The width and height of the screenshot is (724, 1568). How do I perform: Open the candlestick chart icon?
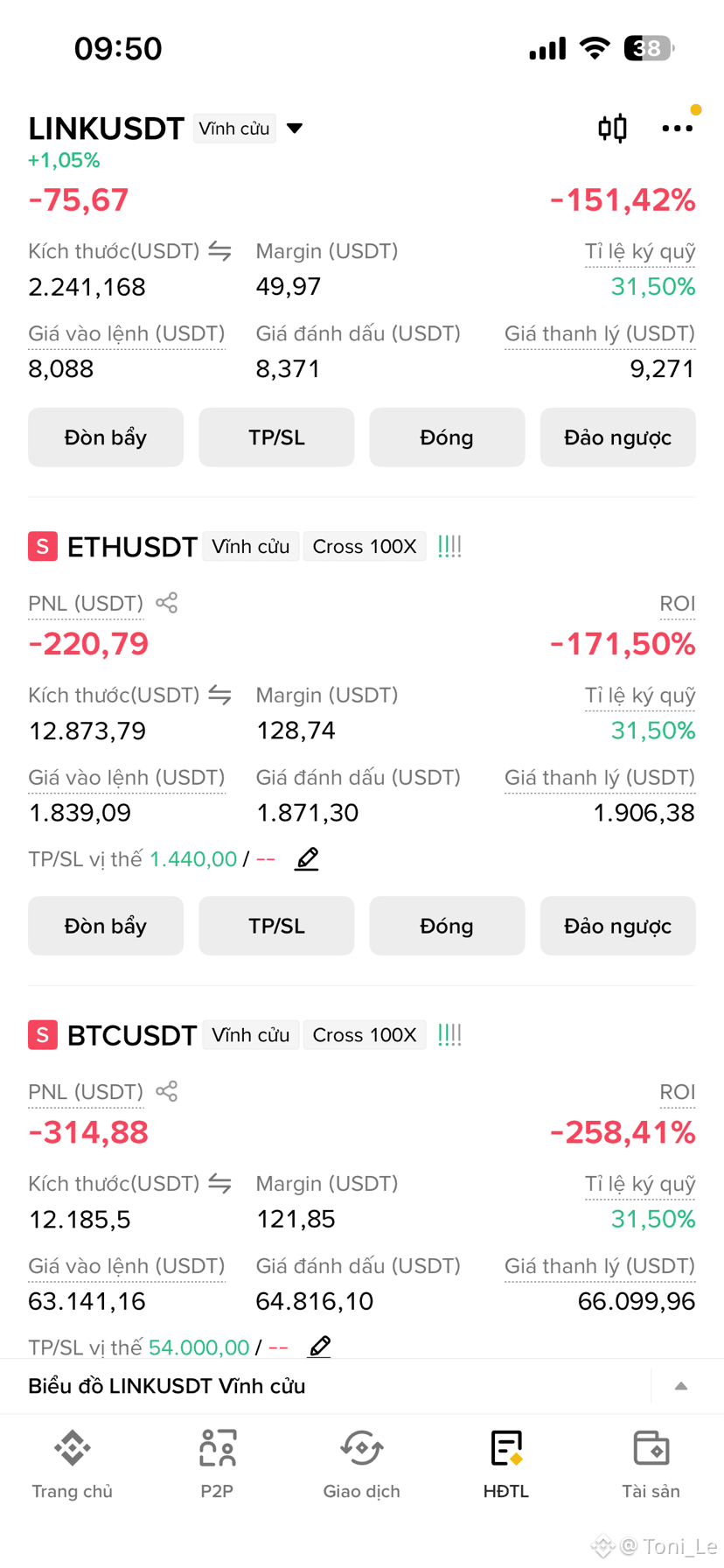[612, 129]
